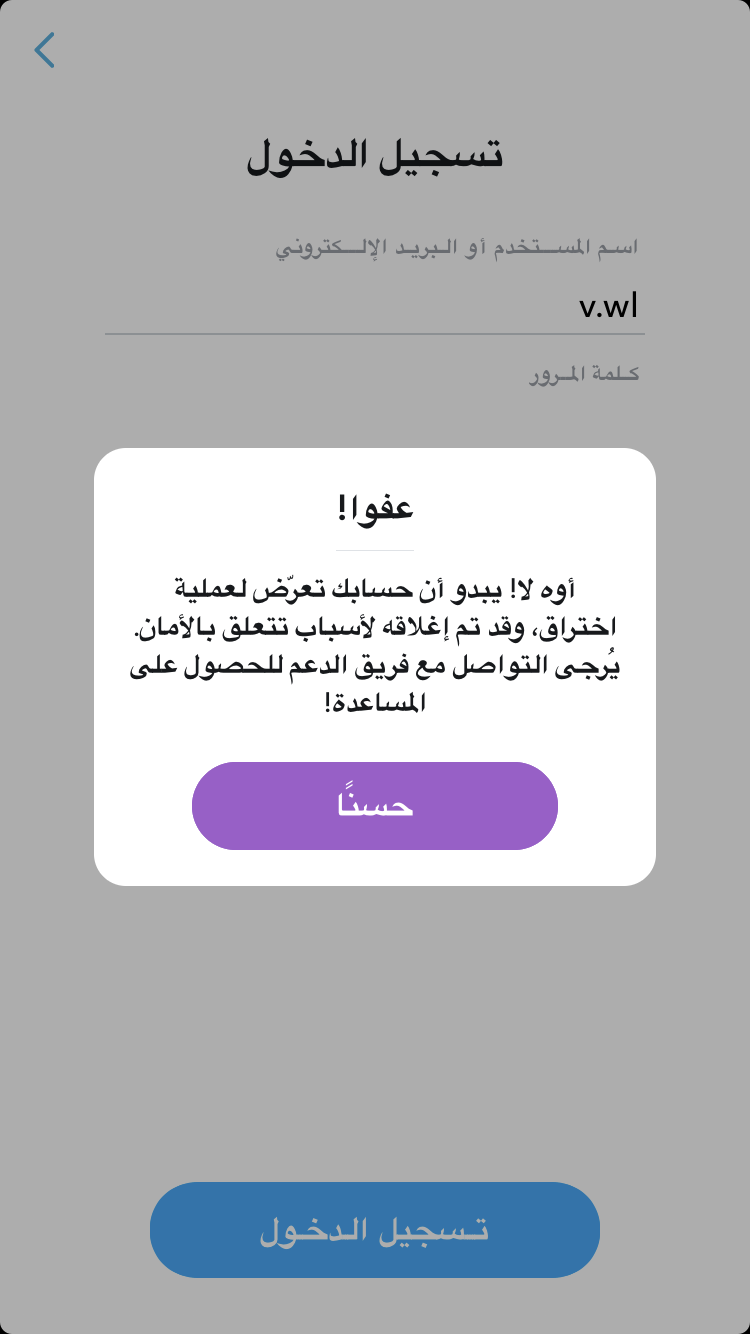
Task: Tap the blue تسجيل الدخول login button
Action: (x=374, y=1230)
